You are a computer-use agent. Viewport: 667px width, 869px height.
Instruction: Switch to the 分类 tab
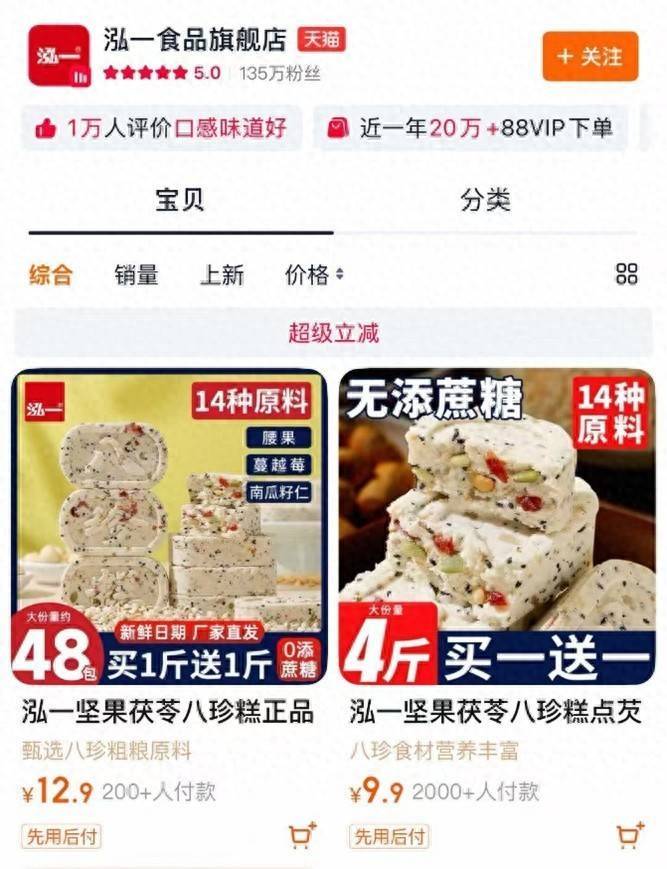coord(485,200)
